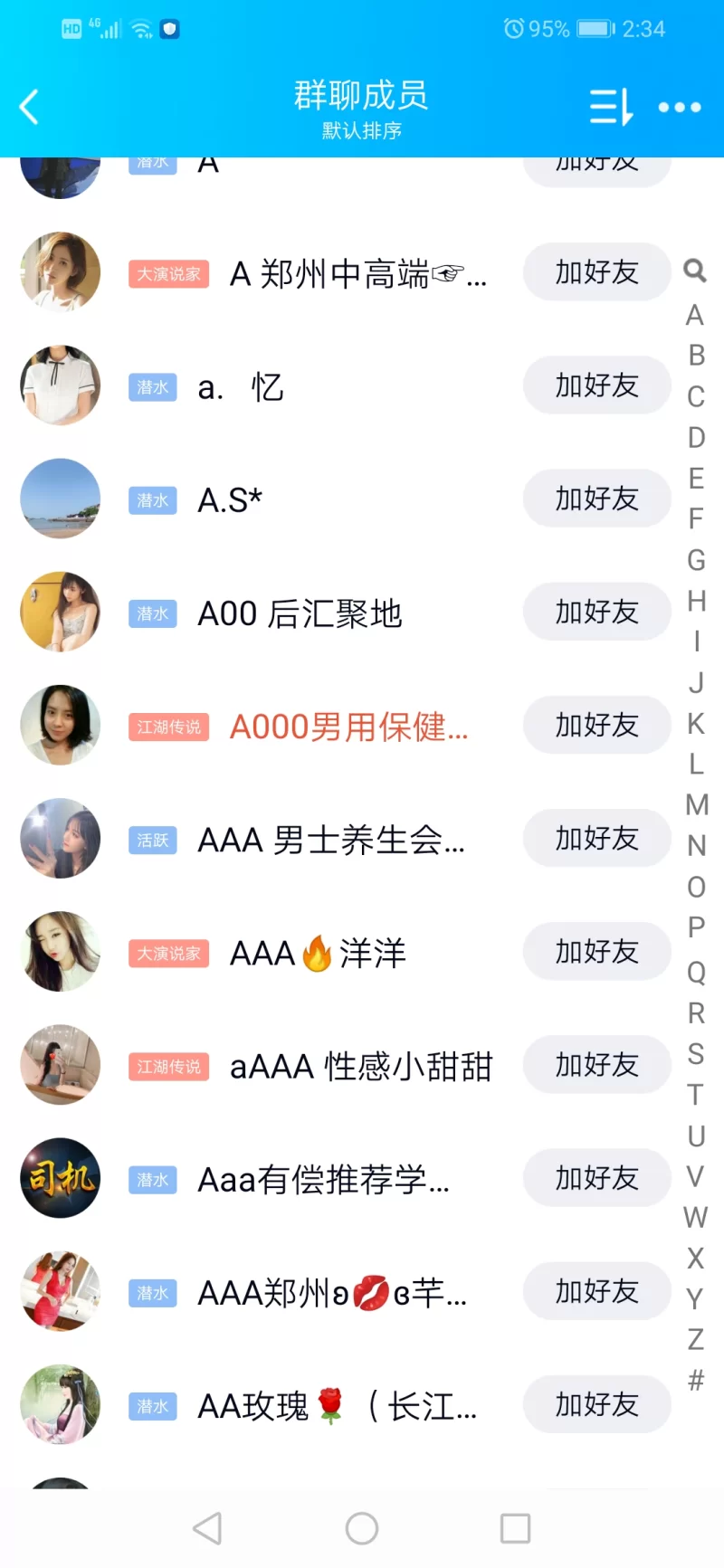View member AA玫瑰 profile

click(337, 1406)
